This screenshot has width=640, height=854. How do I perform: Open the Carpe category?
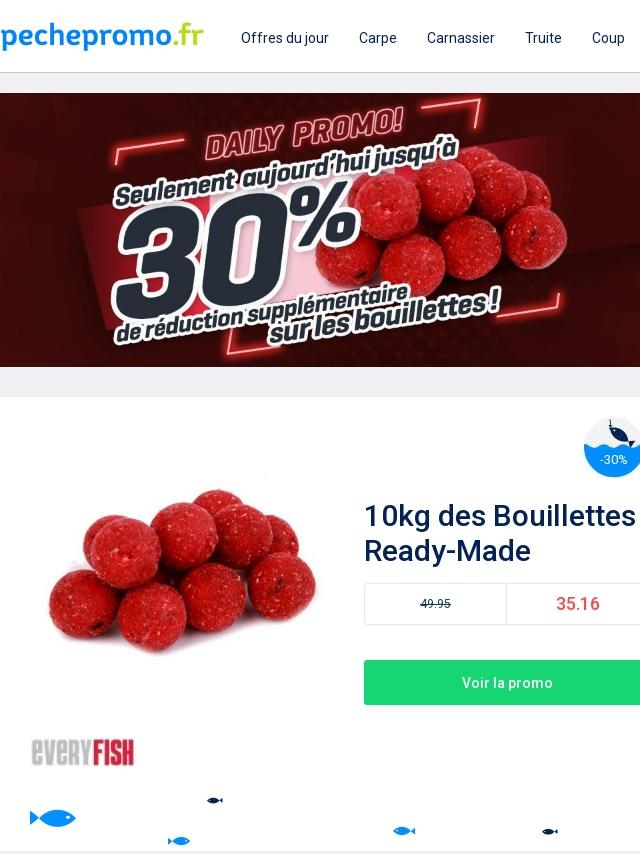(x=377, y=38)
